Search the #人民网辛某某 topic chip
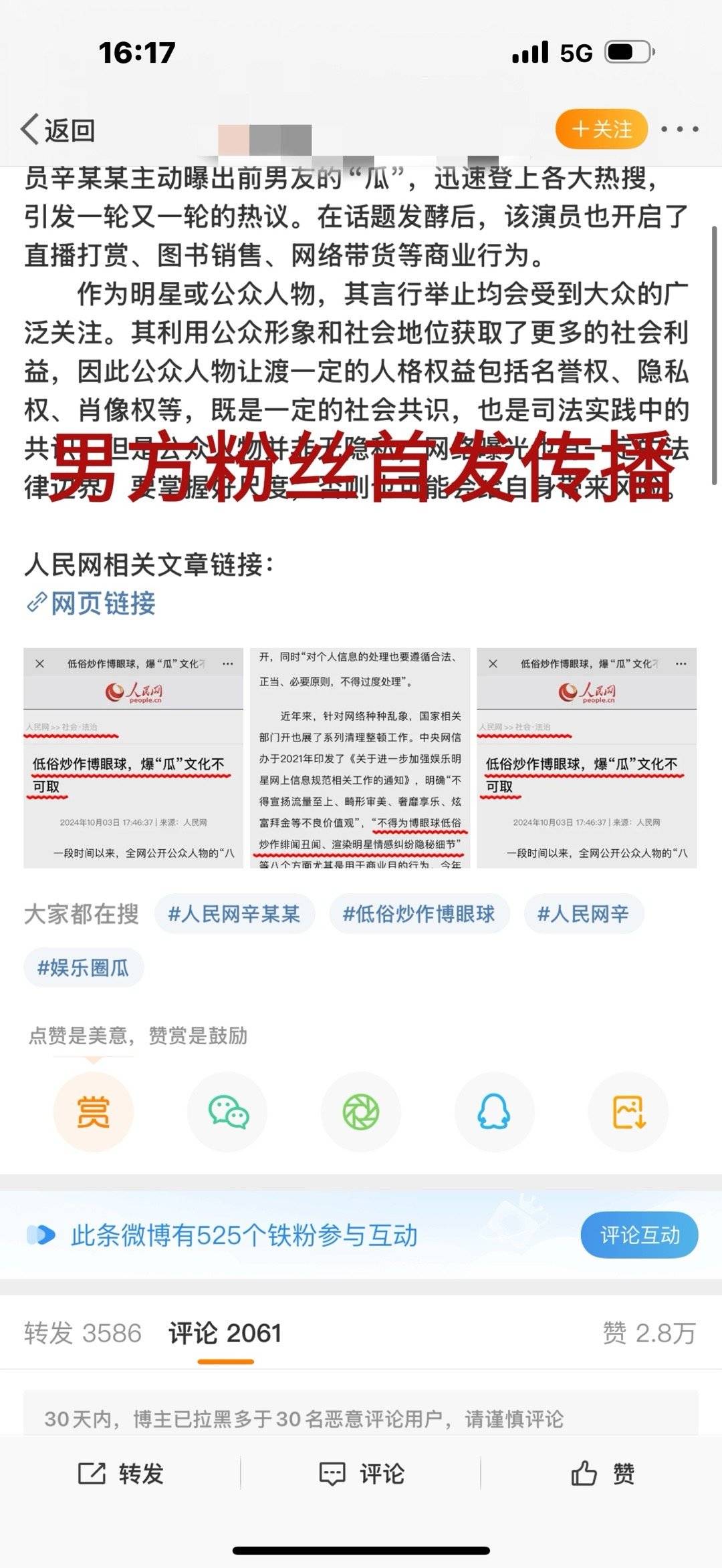This screenshot has width=722, height=1568. pos(233,913)
